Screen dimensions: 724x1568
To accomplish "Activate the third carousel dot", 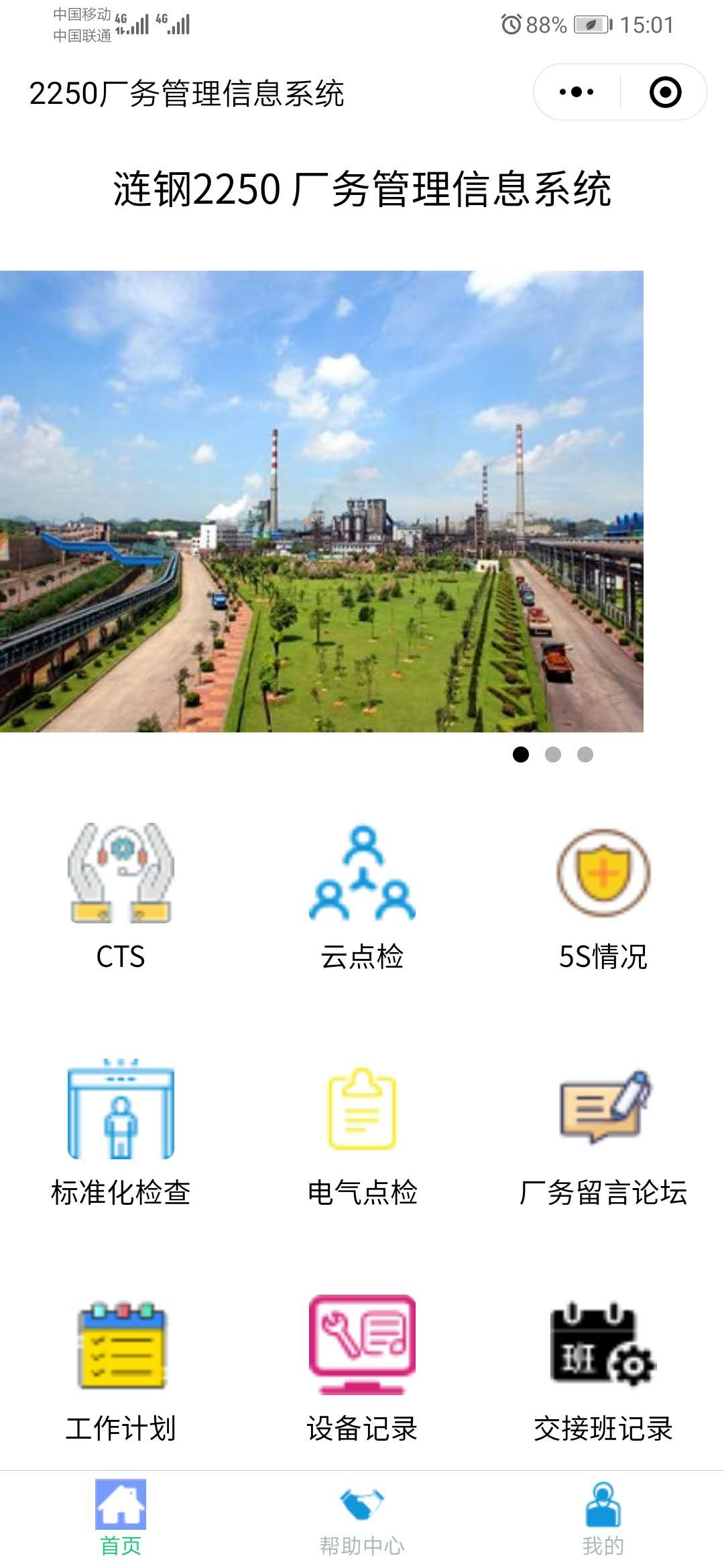I will click(x=585, y=755).
